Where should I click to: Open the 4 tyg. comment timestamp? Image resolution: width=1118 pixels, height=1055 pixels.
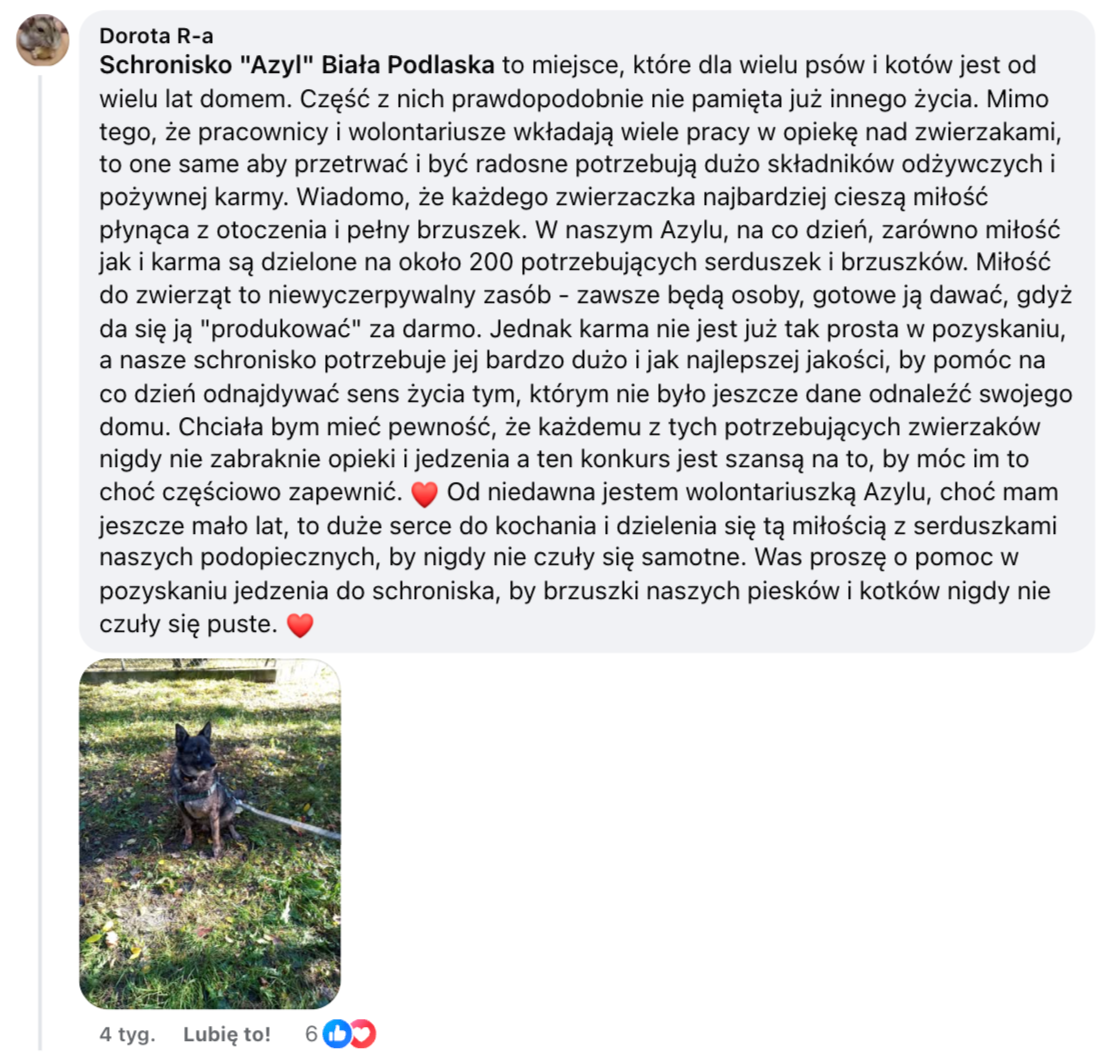tap(127, 1034)
